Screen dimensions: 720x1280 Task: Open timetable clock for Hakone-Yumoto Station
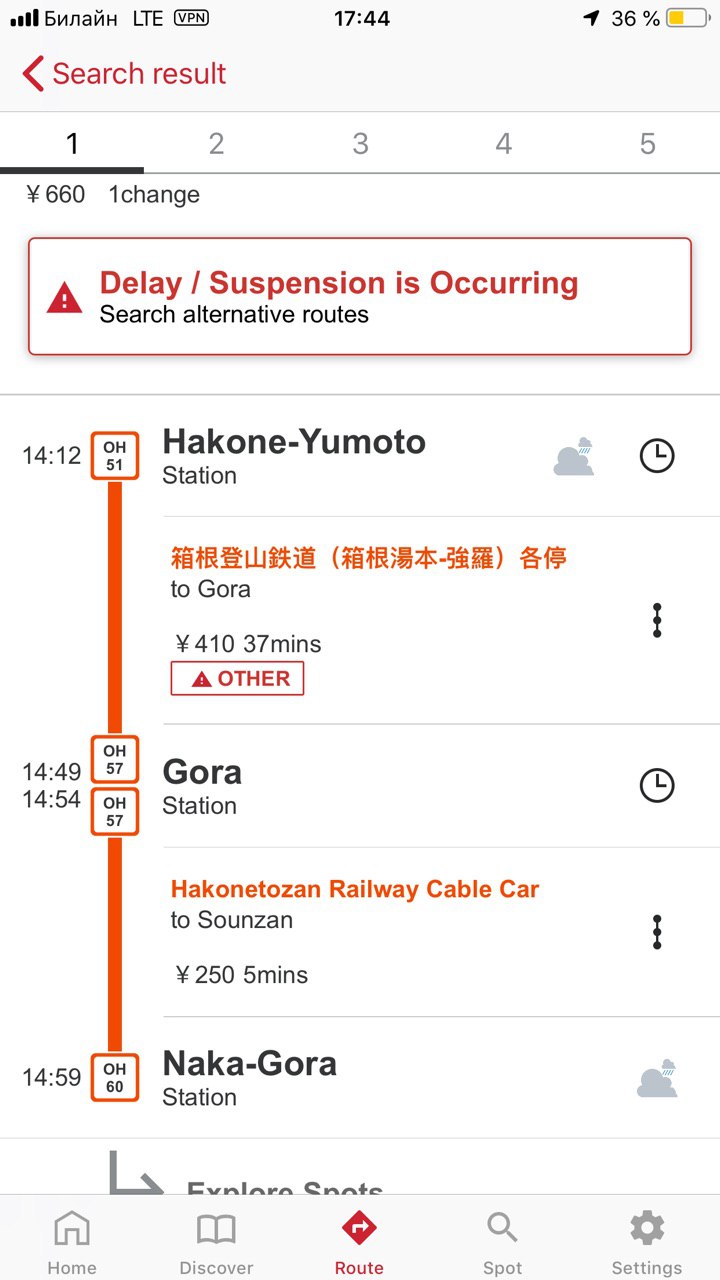[657, 456]
